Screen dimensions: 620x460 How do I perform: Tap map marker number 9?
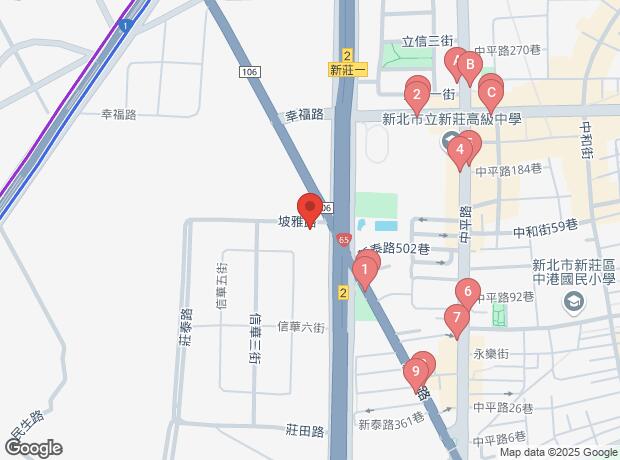[415, 372]
